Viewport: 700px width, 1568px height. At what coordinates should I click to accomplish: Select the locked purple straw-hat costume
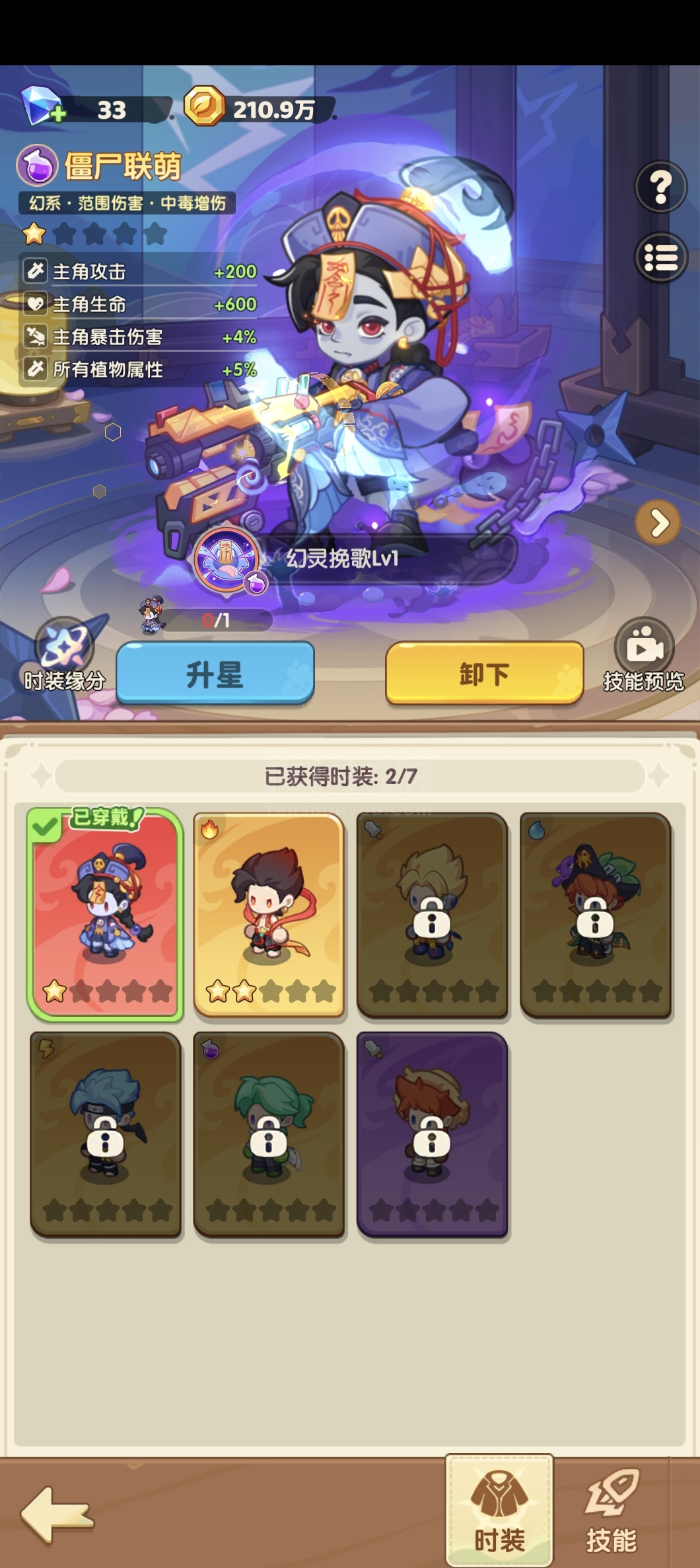point(432,1134)
